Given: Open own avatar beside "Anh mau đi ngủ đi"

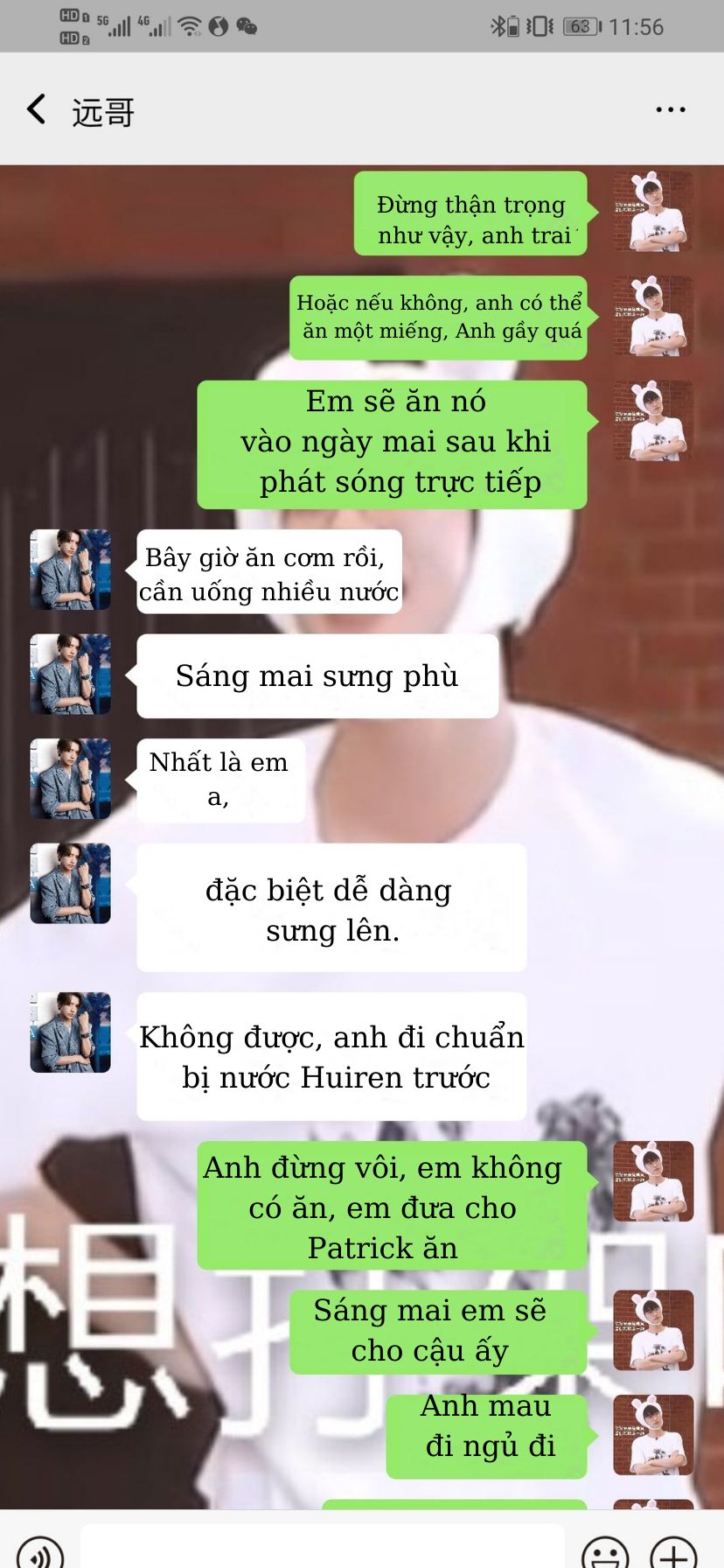Looking at the screenshot, I should (653, 1435).
